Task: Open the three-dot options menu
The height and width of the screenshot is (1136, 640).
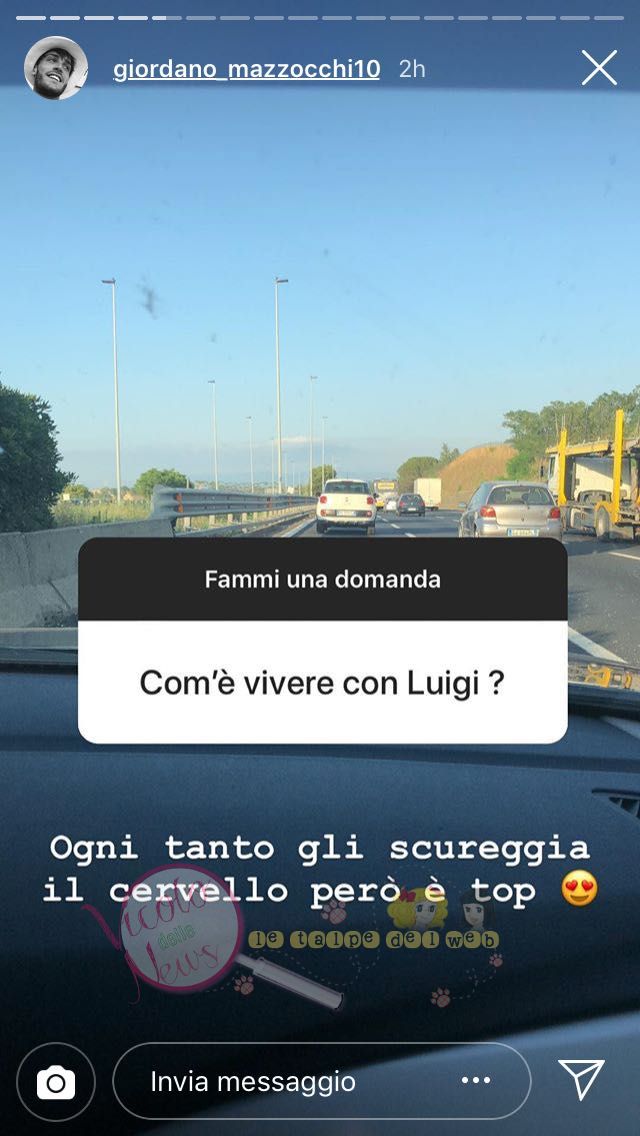Action: click(476, 1081)
